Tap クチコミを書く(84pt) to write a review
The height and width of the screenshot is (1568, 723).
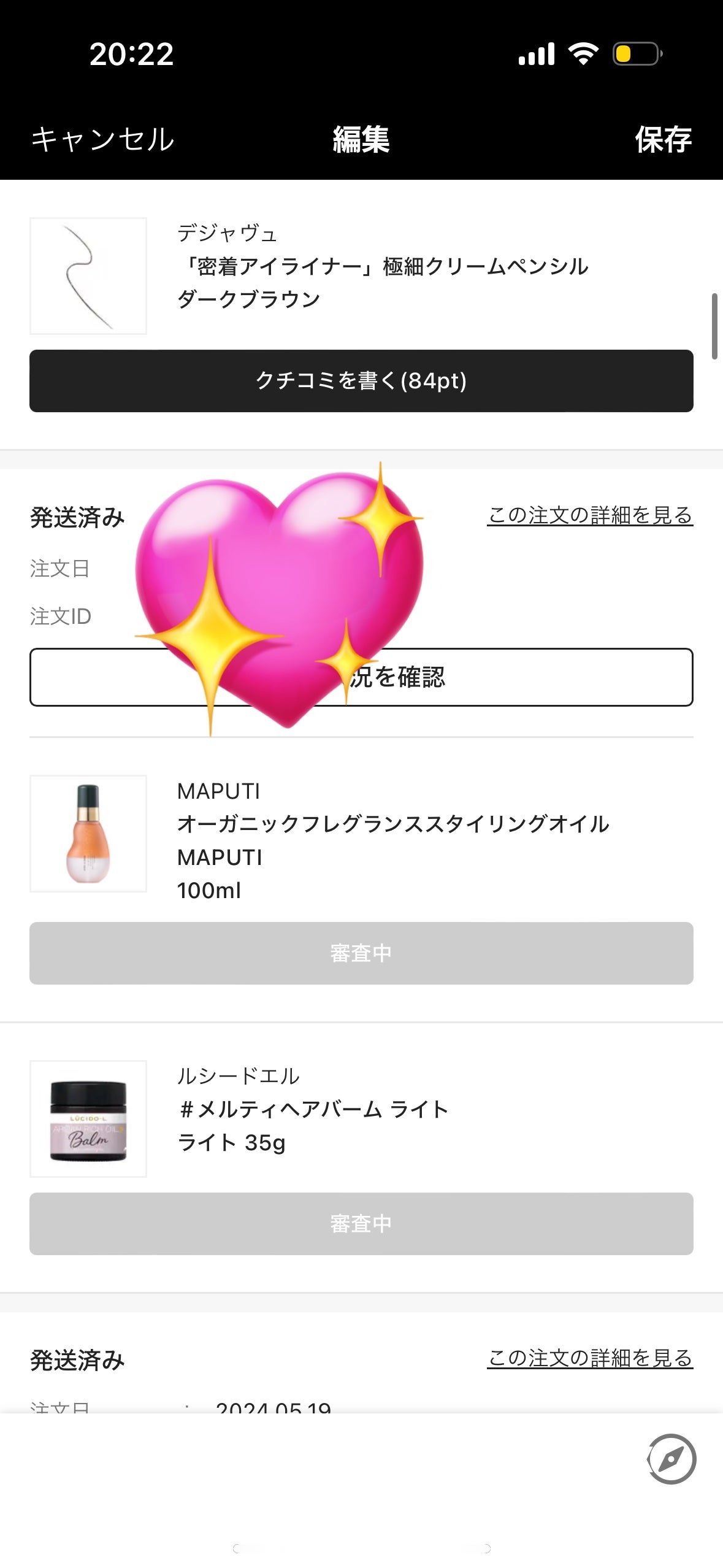[x=361, y=380]
